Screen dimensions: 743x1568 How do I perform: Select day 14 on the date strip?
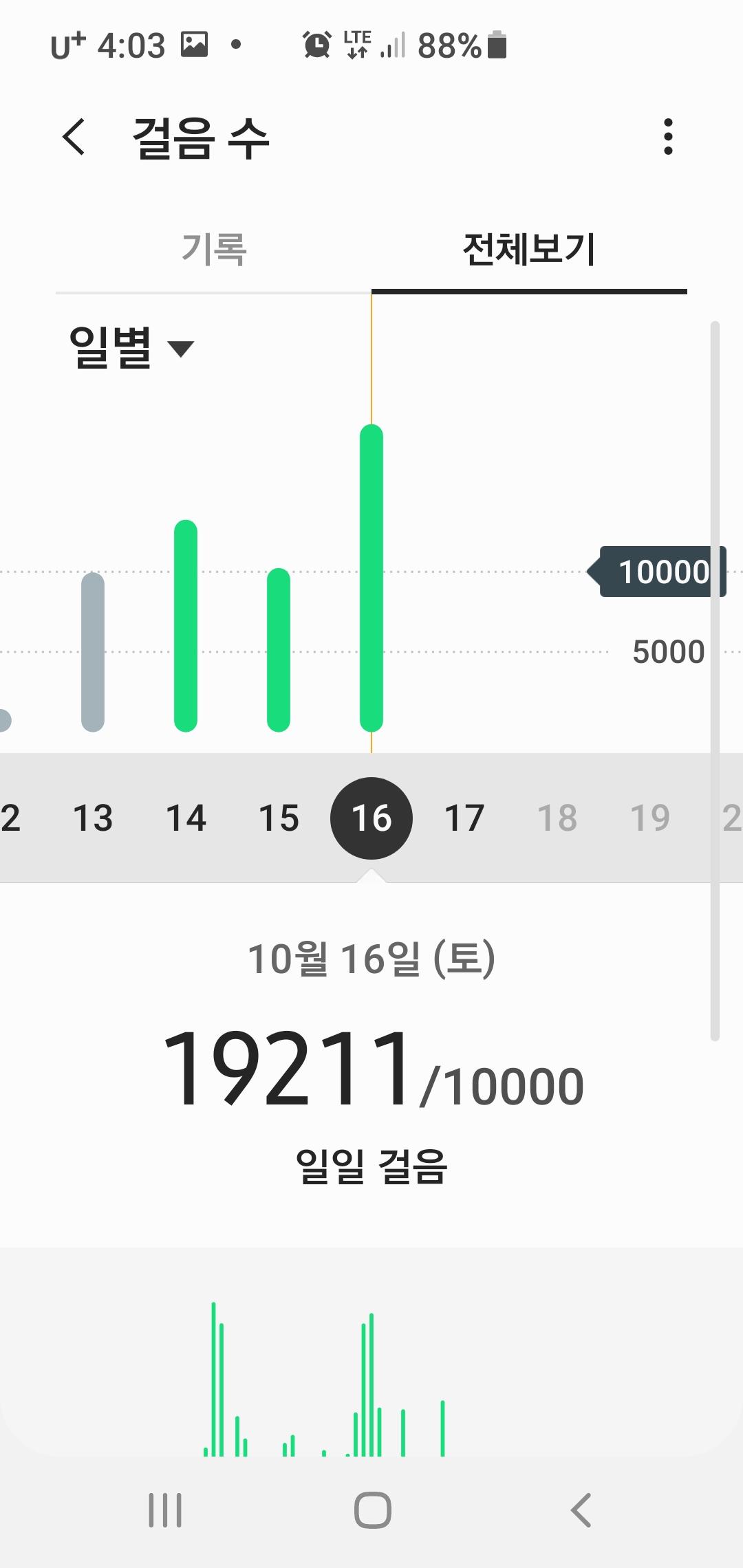[x=186, y=818]
